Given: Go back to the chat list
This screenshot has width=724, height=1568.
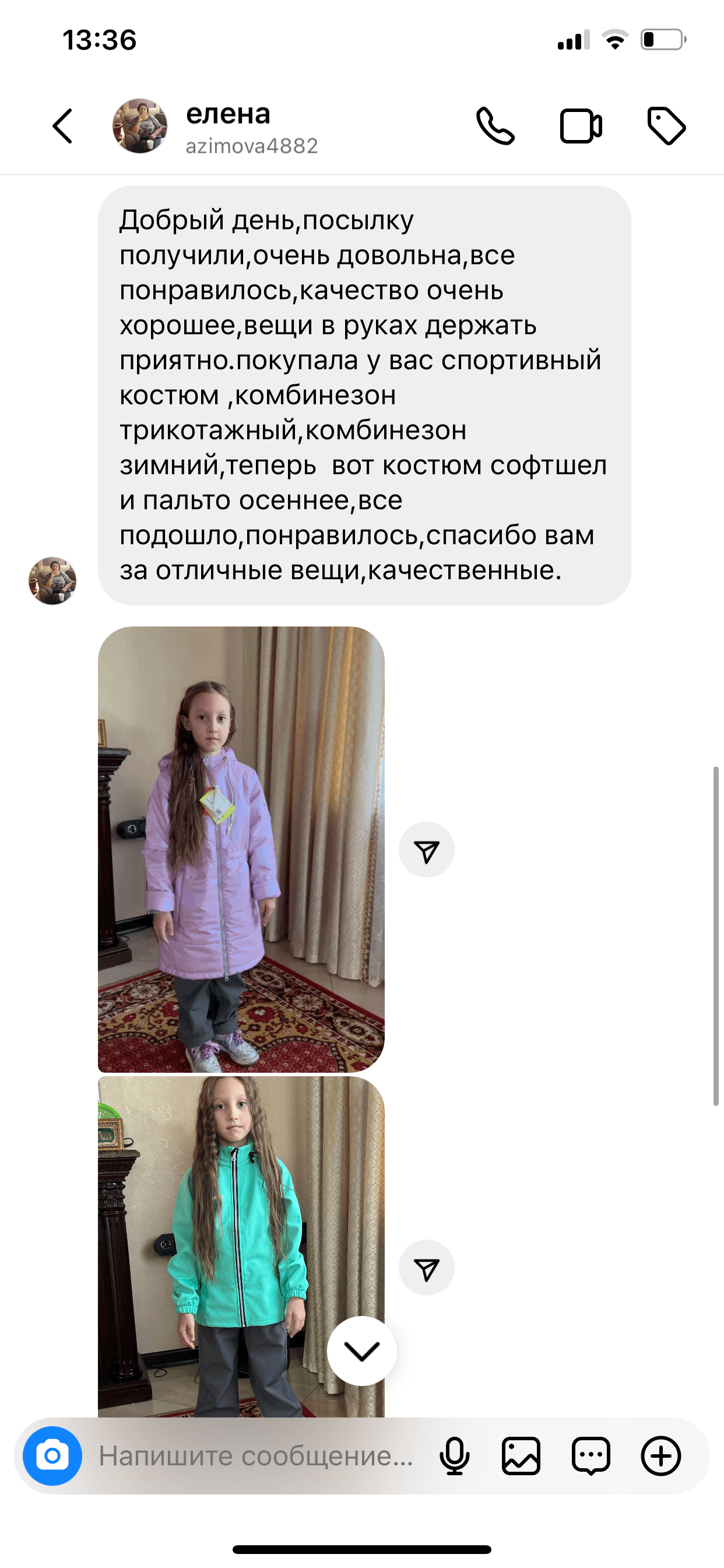Looking at the screenshot, I should tap(63, 126).
